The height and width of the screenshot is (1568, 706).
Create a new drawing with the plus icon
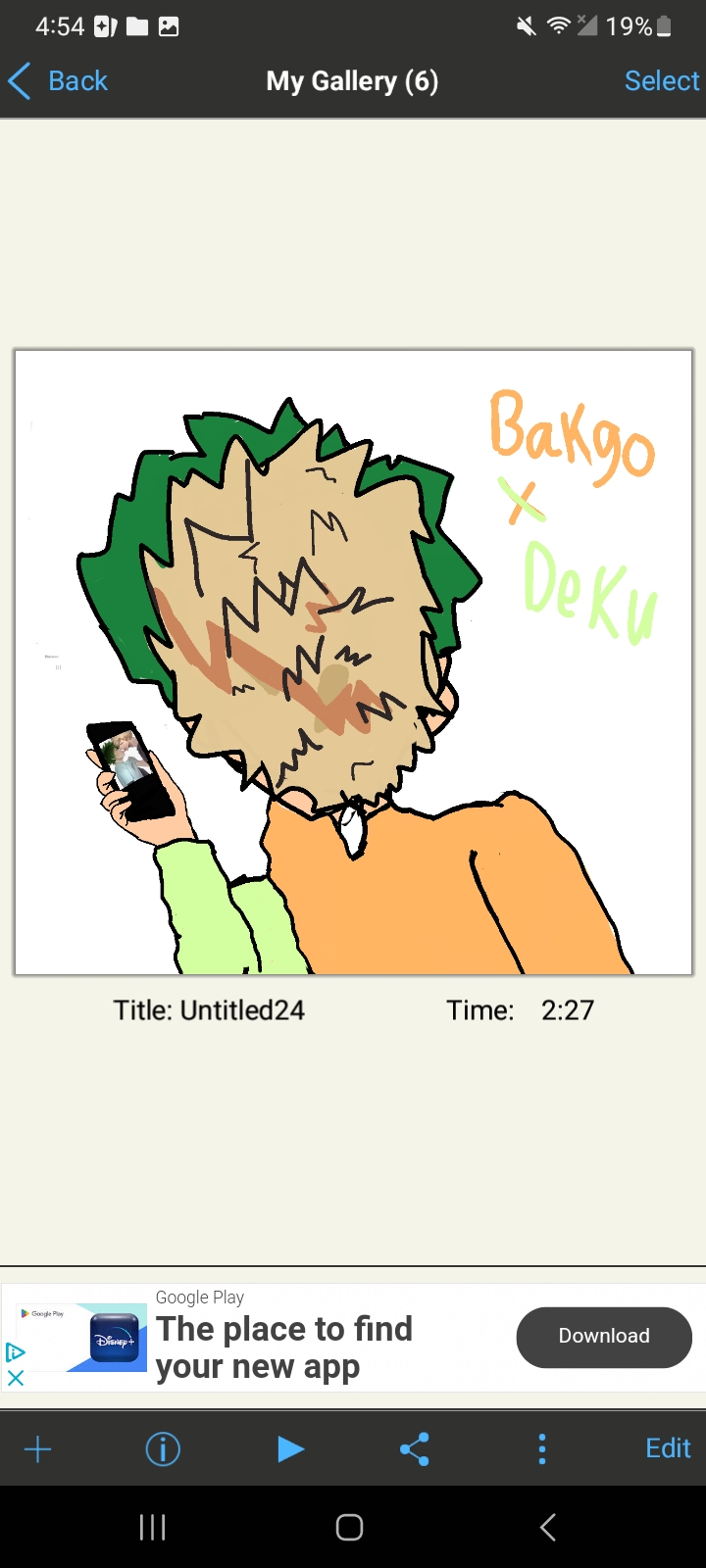click(37, 1448)
